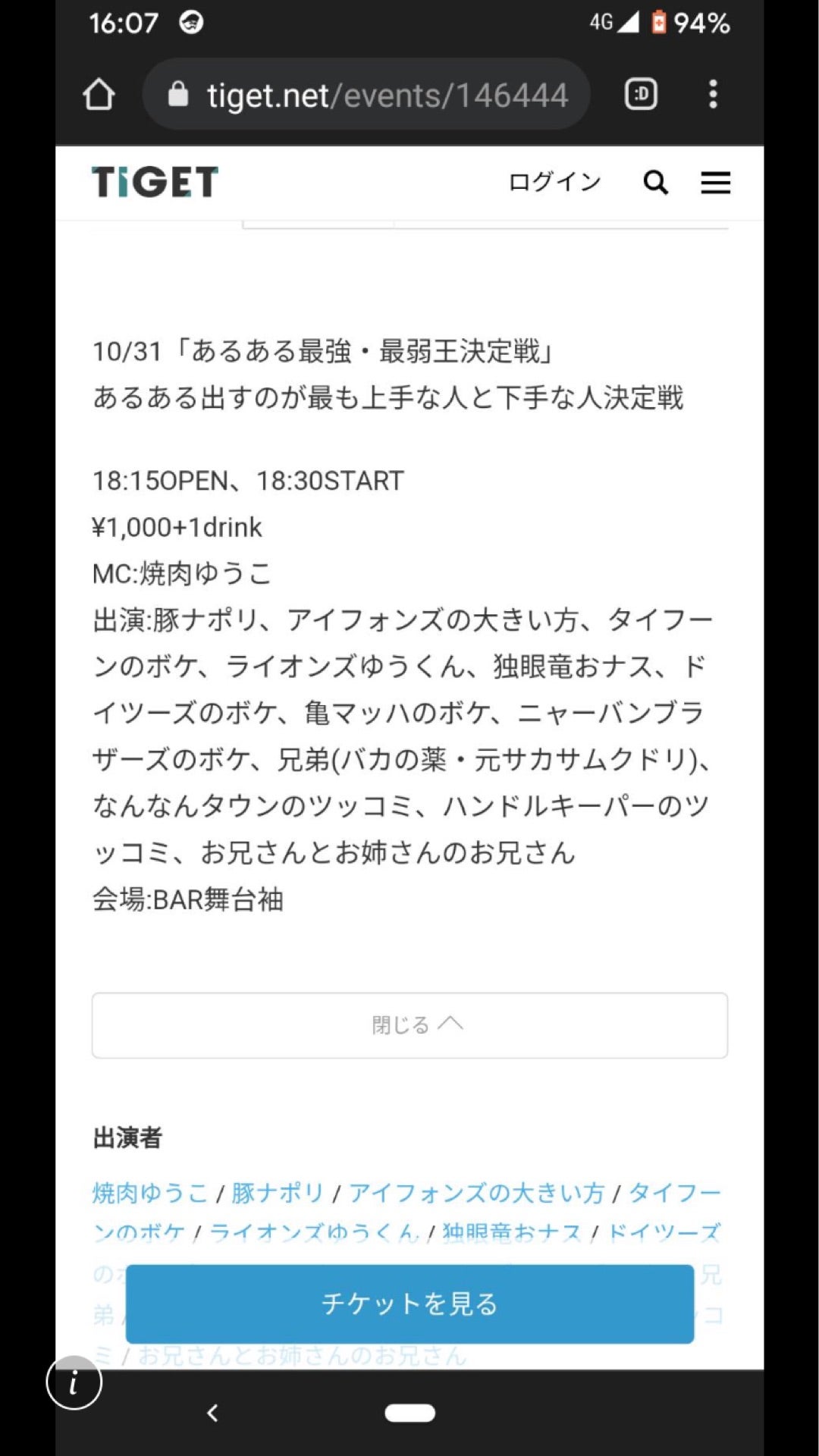Open the TIGET search icon
819x1456 pixels.
pyautogui.click(x=655, y=183)
